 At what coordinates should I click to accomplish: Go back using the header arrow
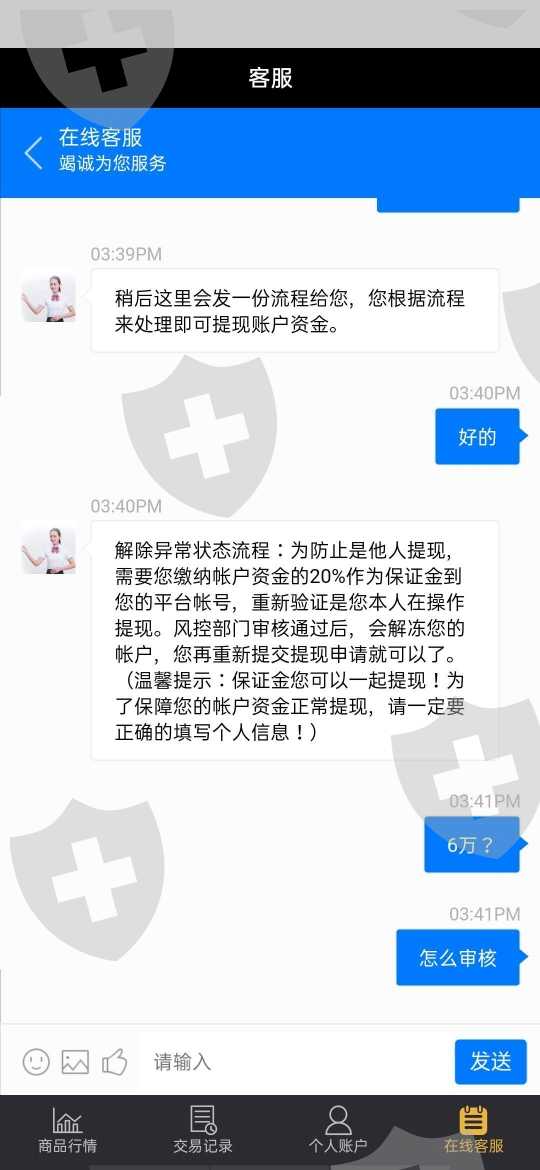[33, 153]
